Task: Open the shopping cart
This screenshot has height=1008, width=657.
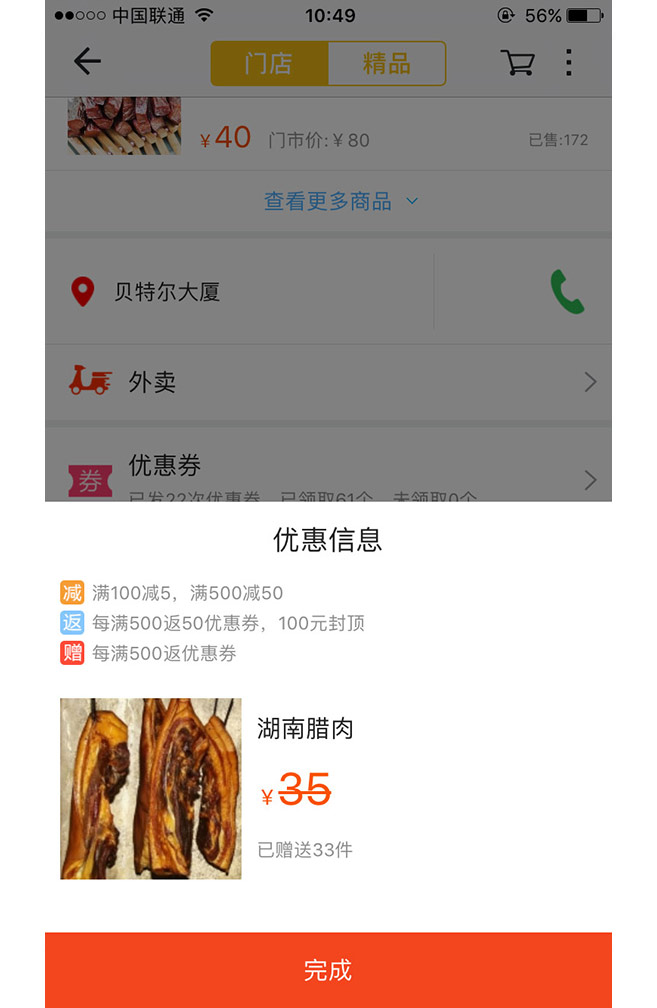Action: tap(517, 63)
